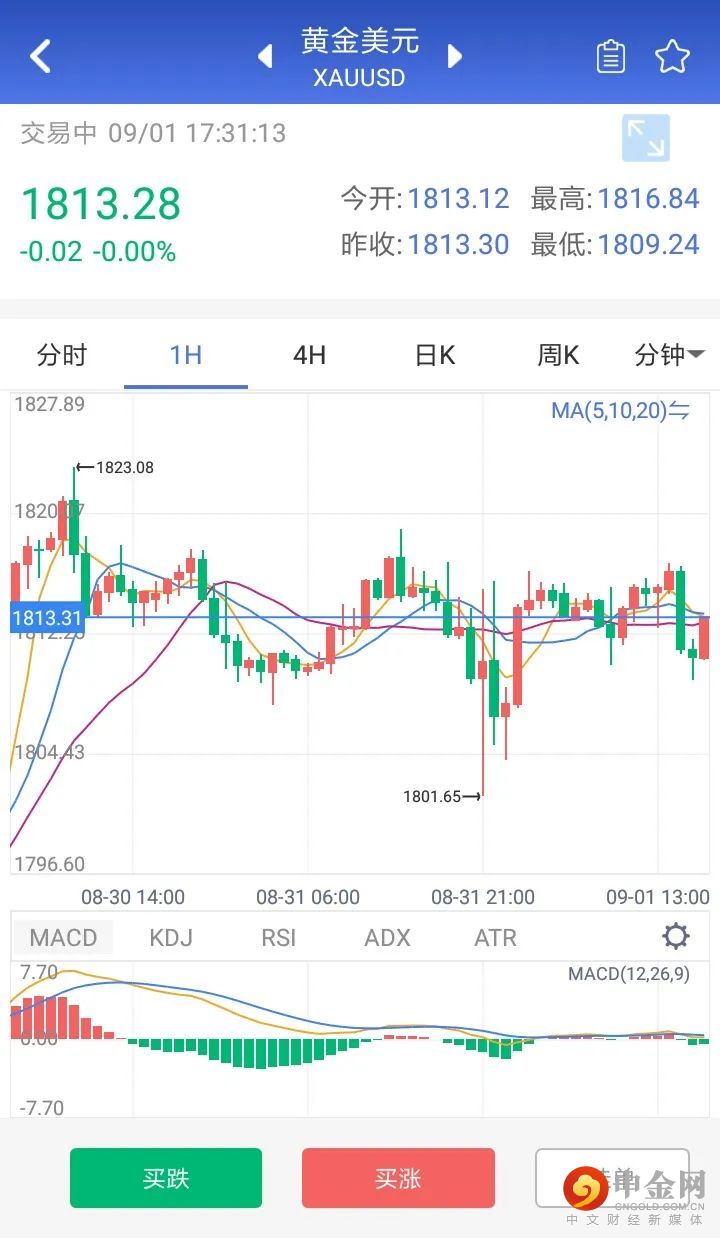The width and height of the screenshot is (720, 1238).
Task: Select the RSI indicator tab
Action: 279,937
